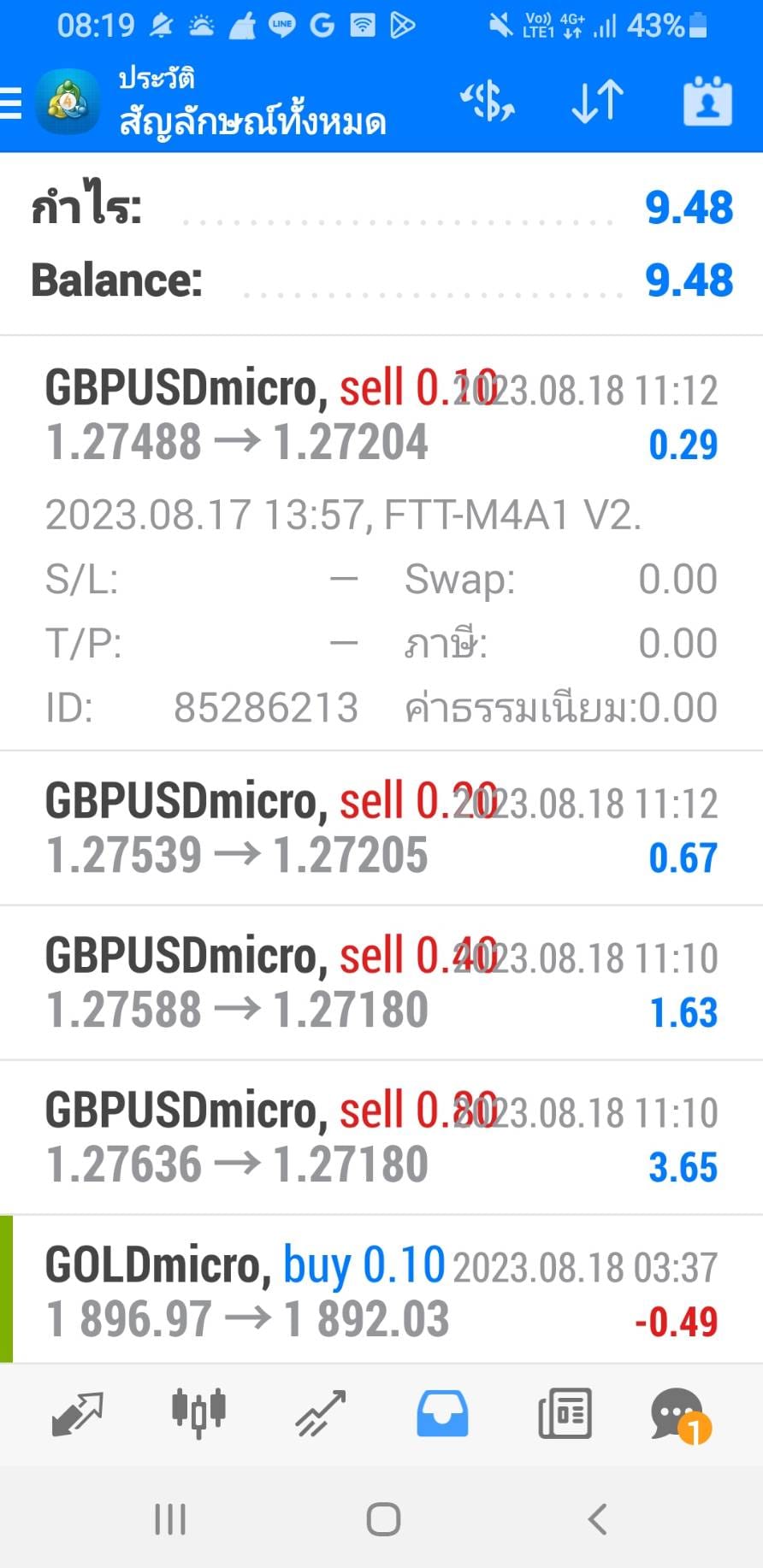Open the hamburger drawer menu
The height and width of the screenshot is (1568, 763).
click(10, 103)
